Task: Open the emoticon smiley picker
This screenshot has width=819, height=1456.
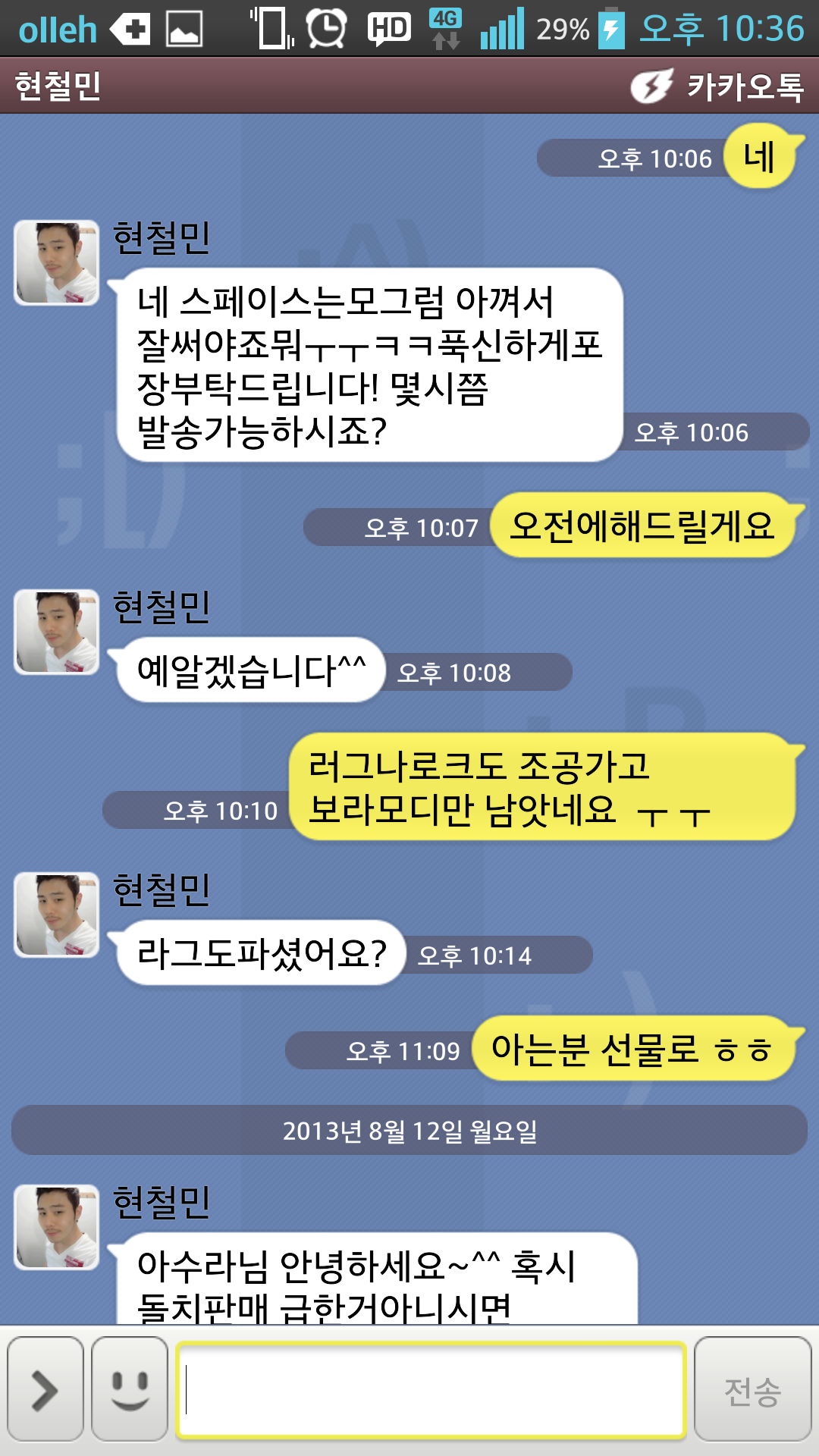Action: click(130, 1390)
